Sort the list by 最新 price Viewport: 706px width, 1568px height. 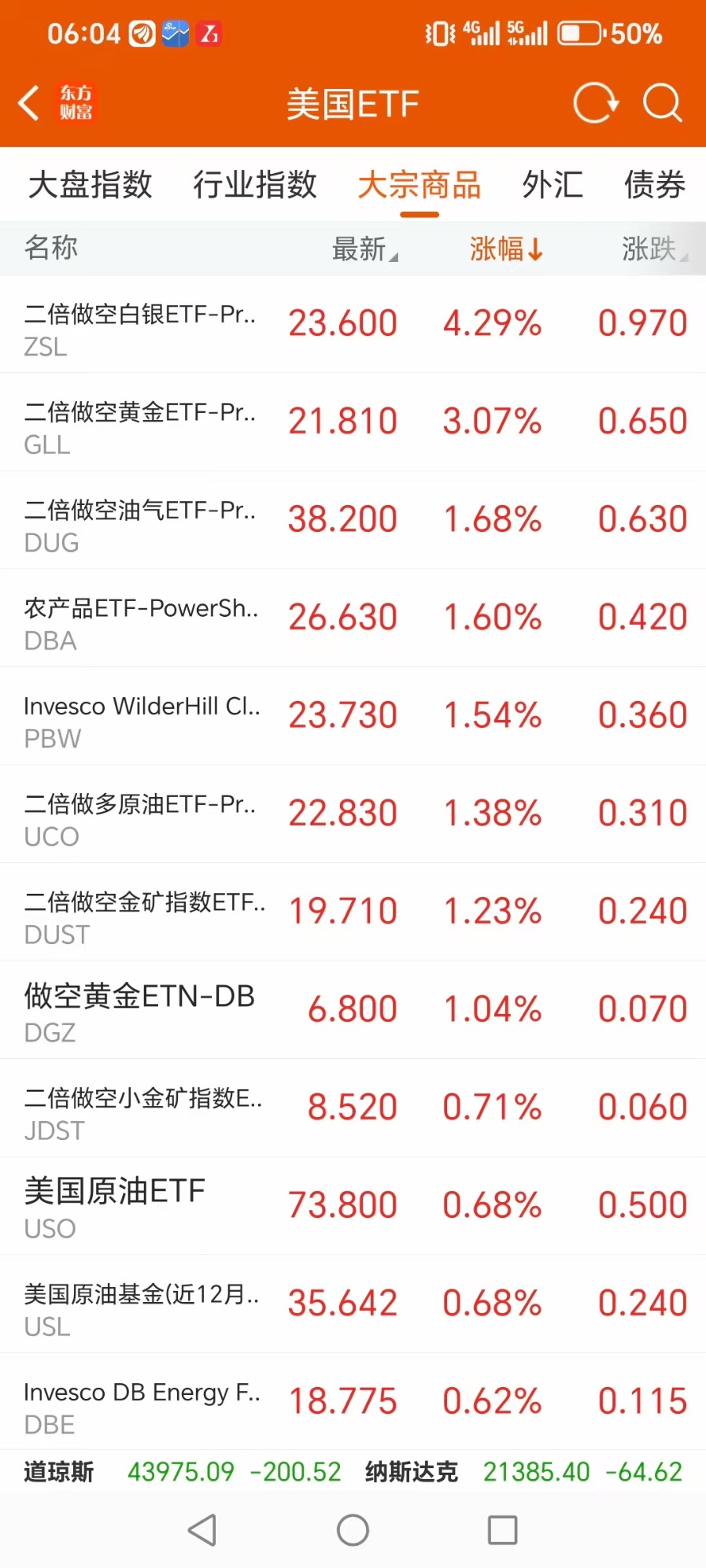click(364, 249)
